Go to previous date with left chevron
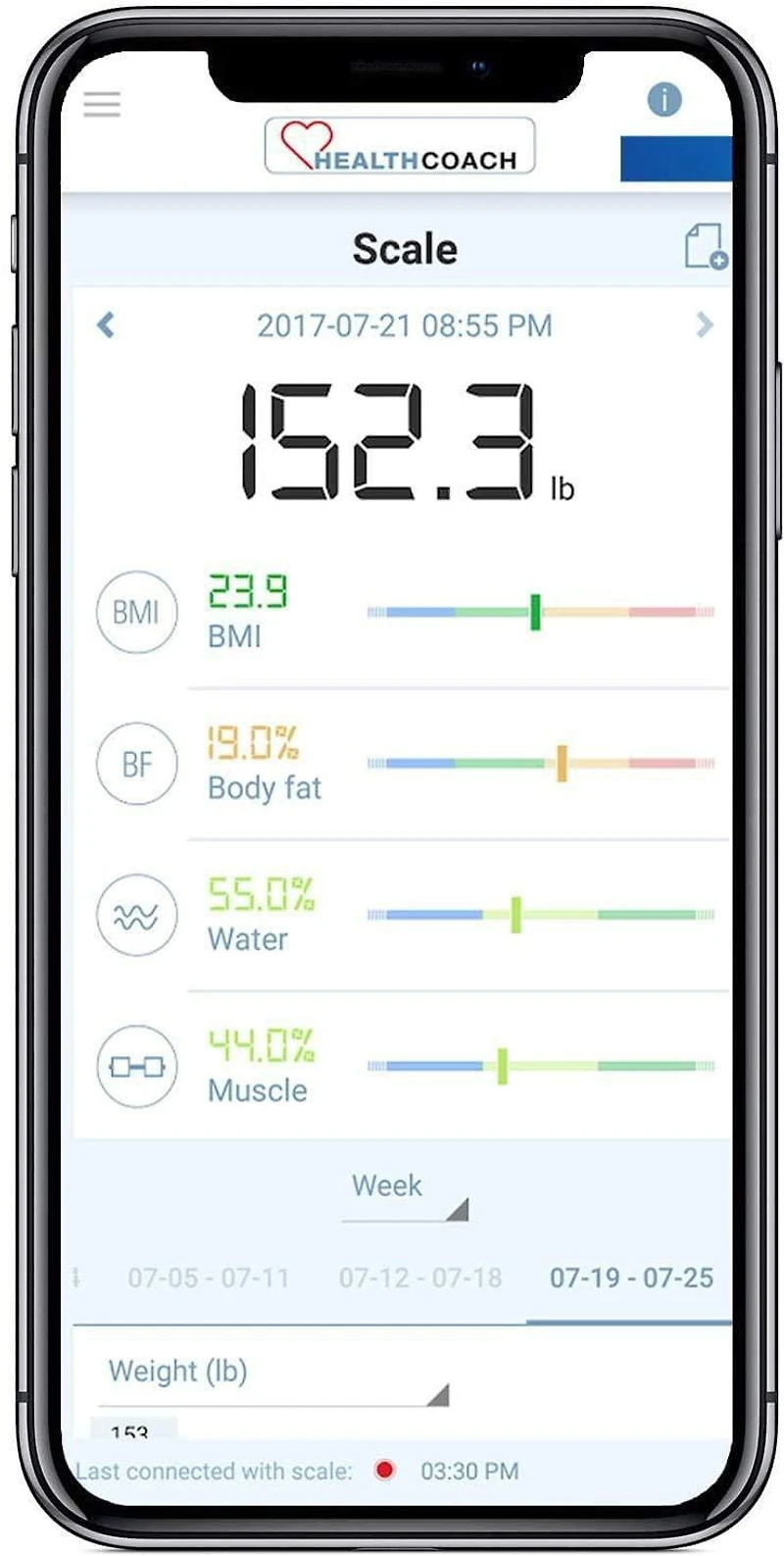 pos(103,325)
